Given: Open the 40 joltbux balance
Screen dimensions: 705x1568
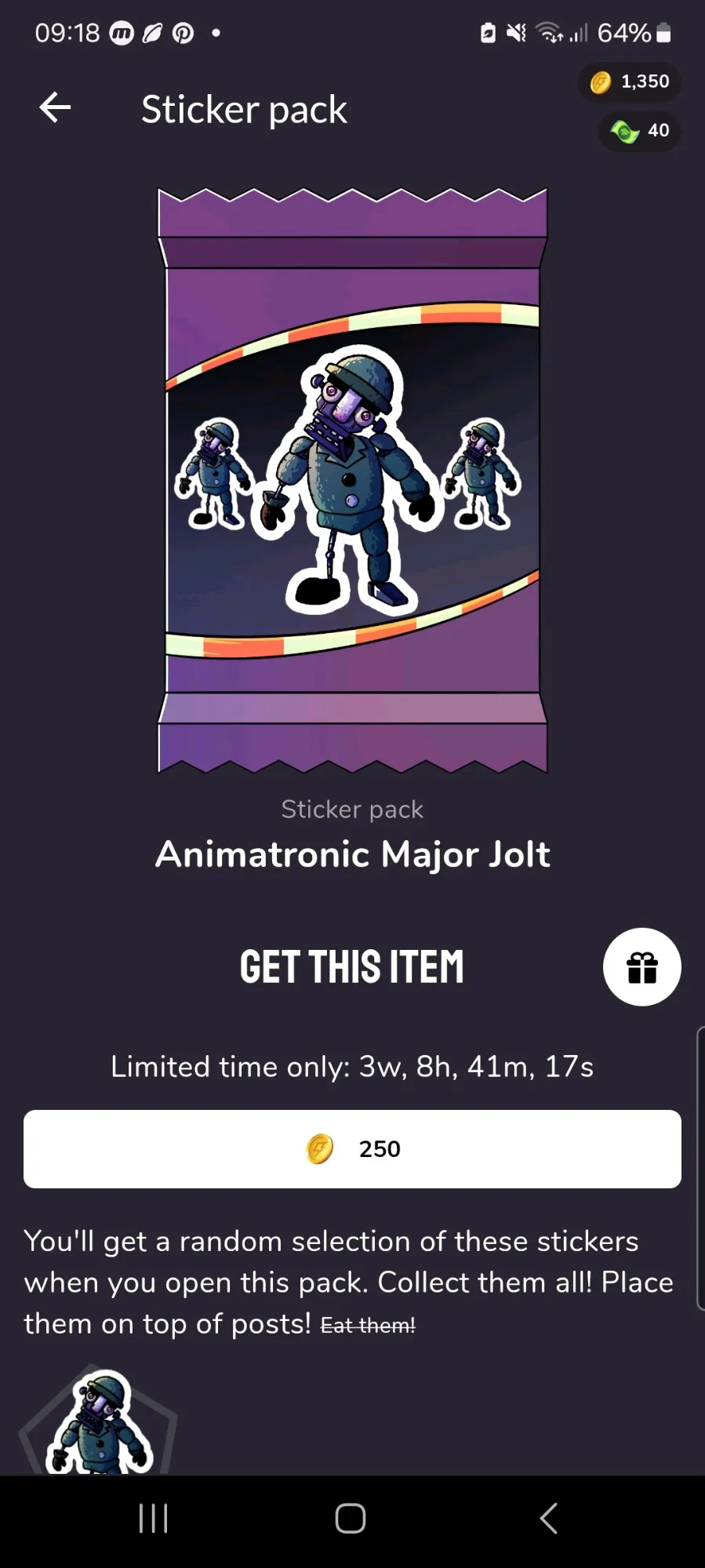Looking at the screenshot, I should pyautogui.click(x=640, y=131).
